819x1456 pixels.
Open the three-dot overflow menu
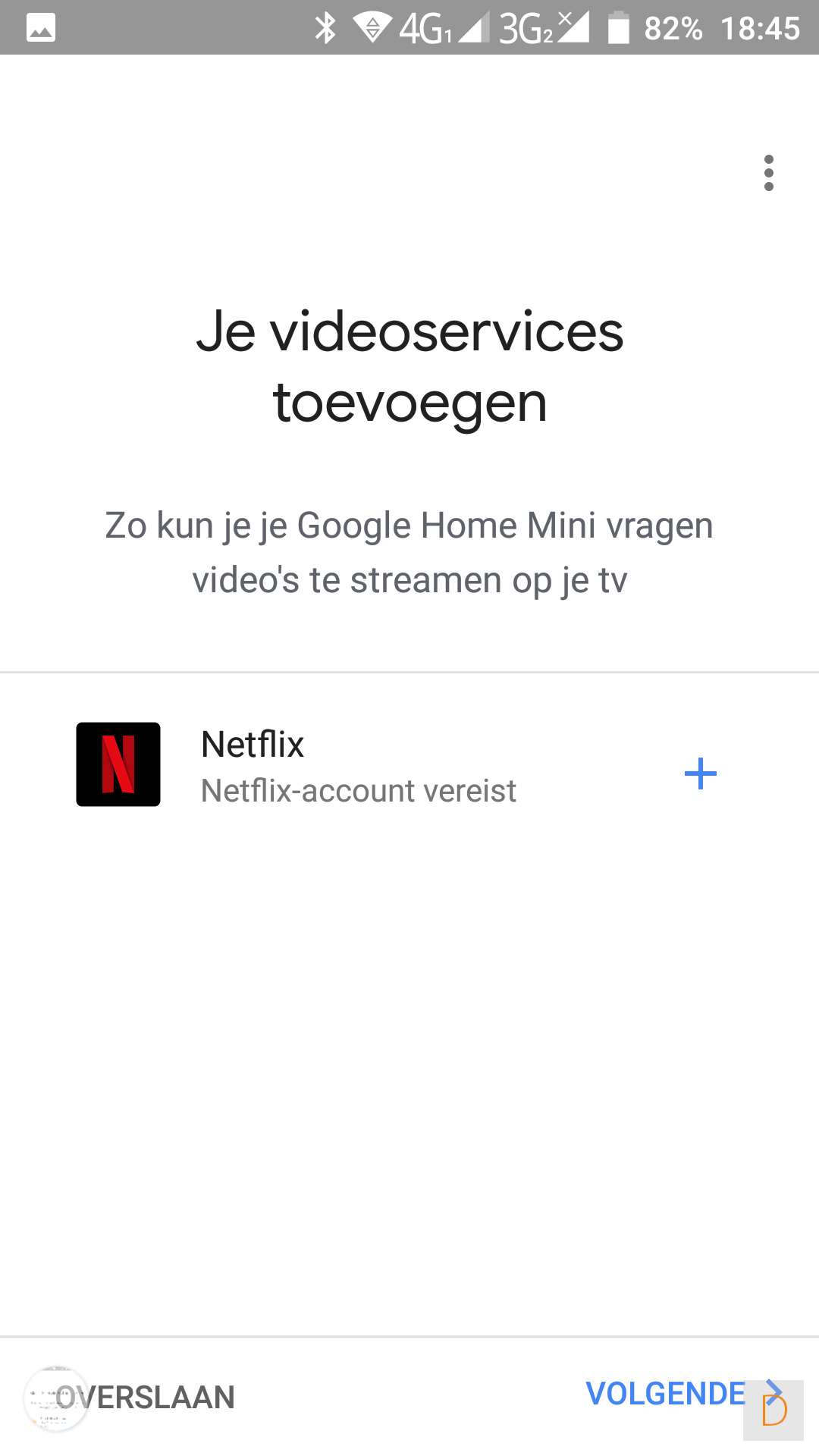(768, 173)
